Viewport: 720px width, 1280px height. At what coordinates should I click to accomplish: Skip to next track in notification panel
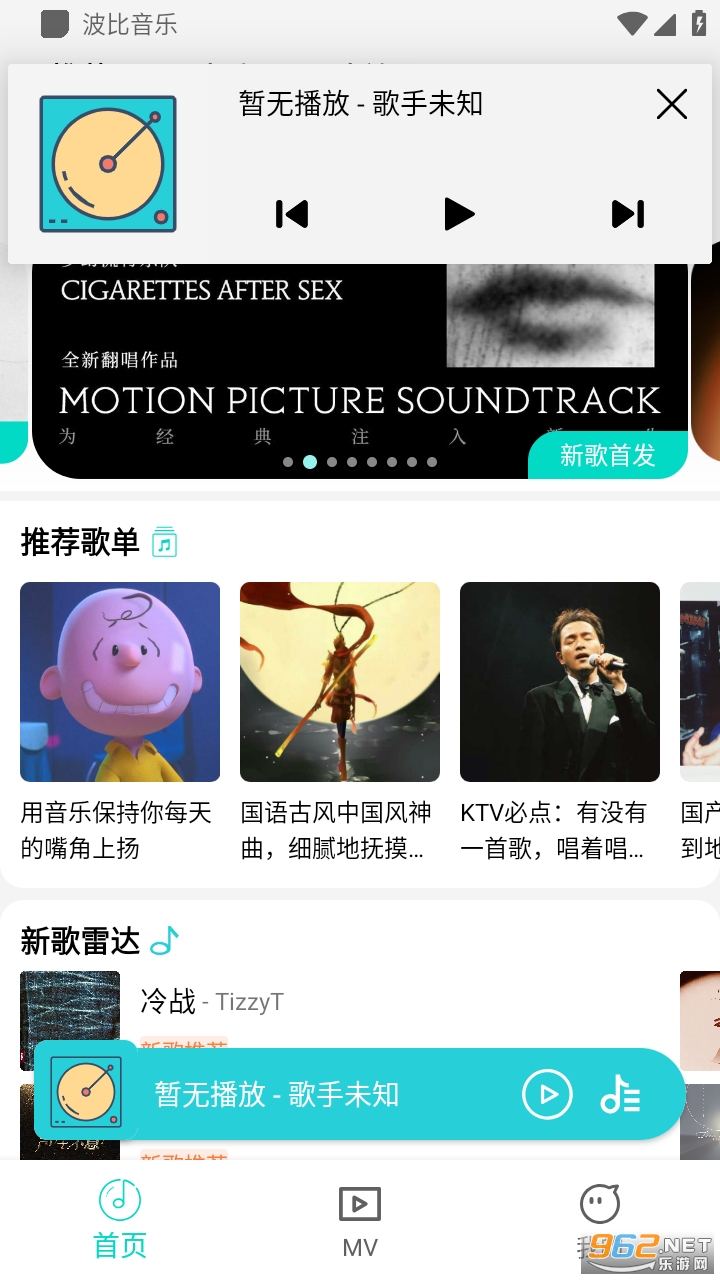click(x=628, y=214)
